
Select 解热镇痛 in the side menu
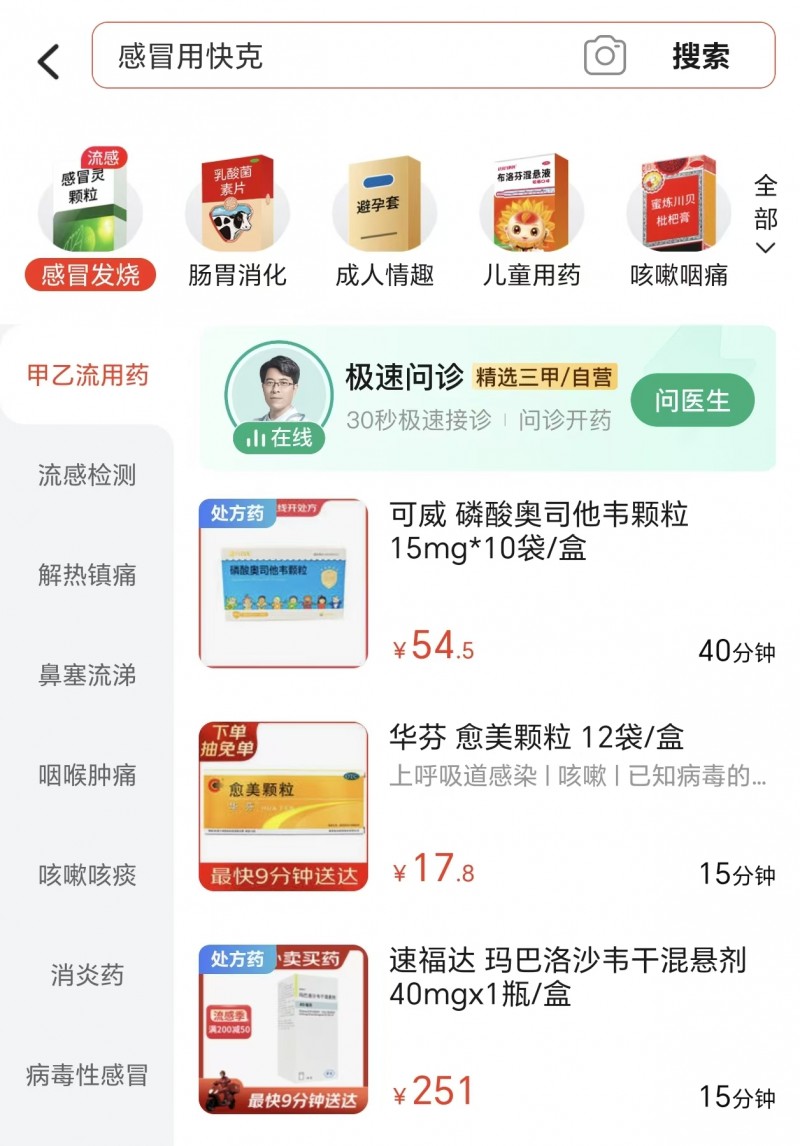click(x=87, y=575)
